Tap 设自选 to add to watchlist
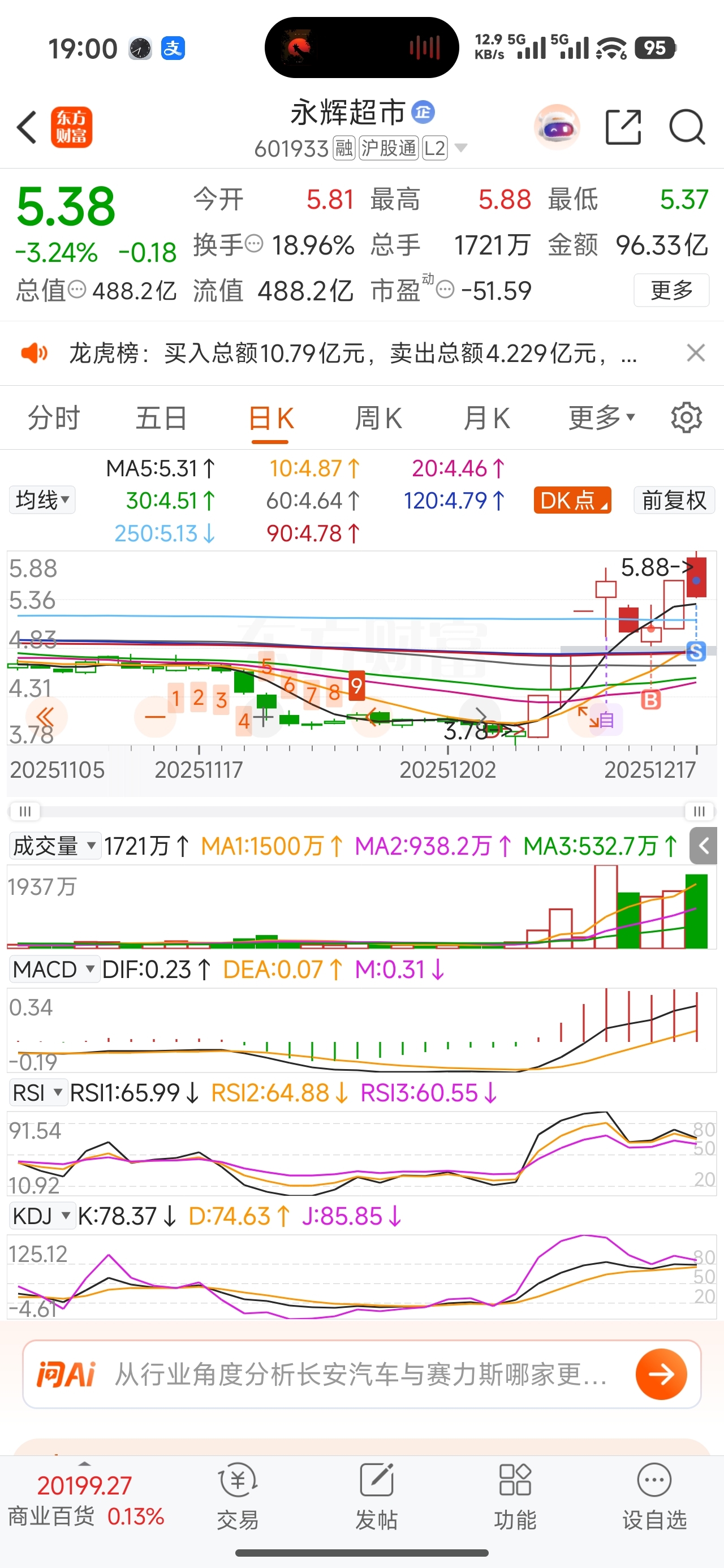This screenshot has height=1568, width=724. point(654,1497)
